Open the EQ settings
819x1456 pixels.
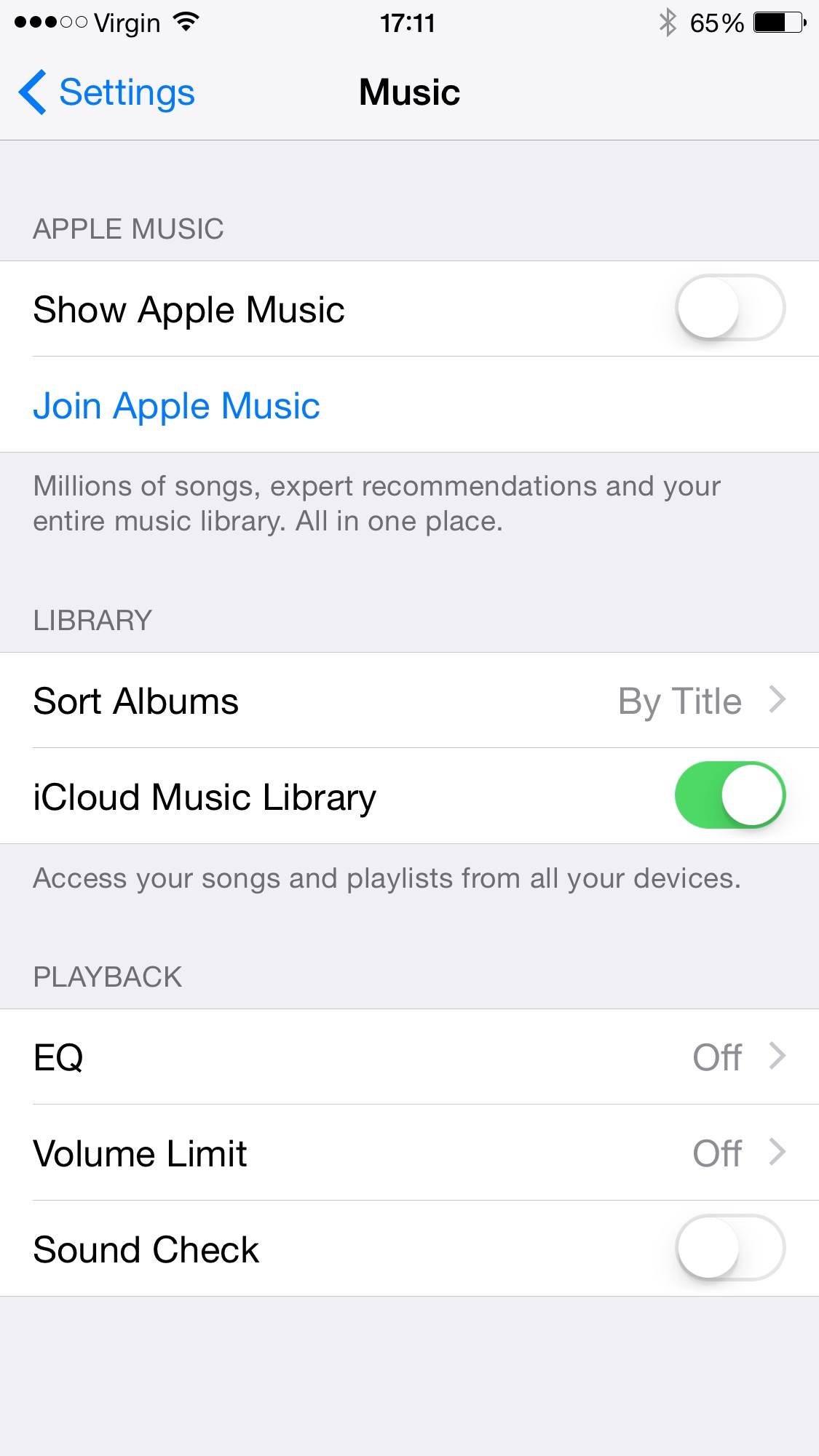409,1057
